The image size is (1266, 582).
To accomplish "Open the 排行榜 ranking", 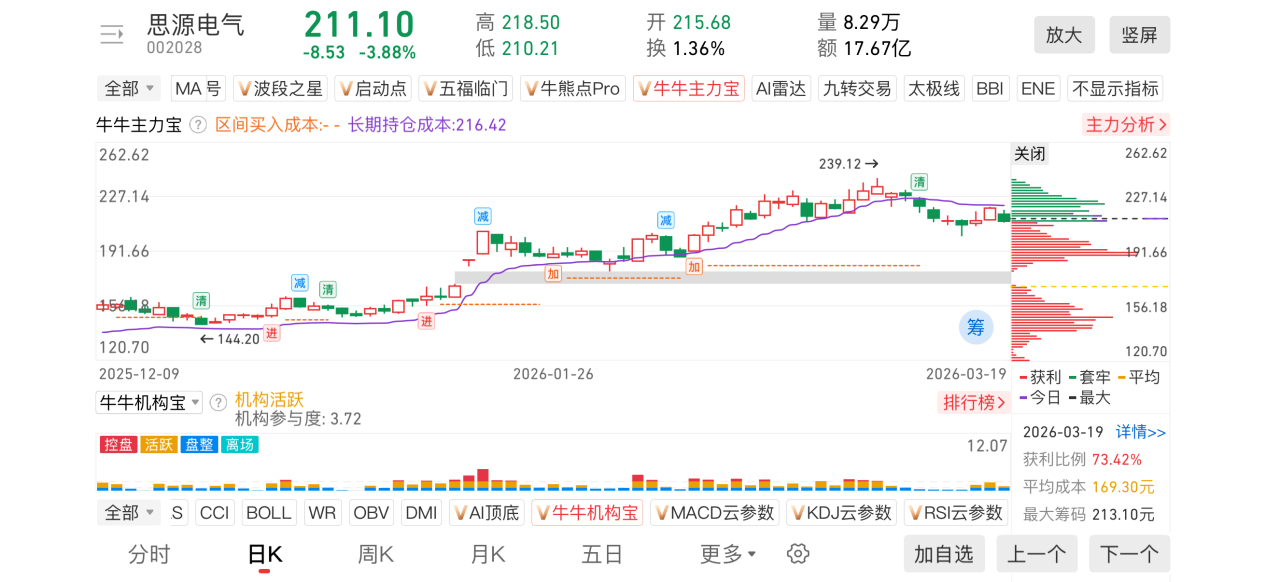I will [x=974, y=403].
